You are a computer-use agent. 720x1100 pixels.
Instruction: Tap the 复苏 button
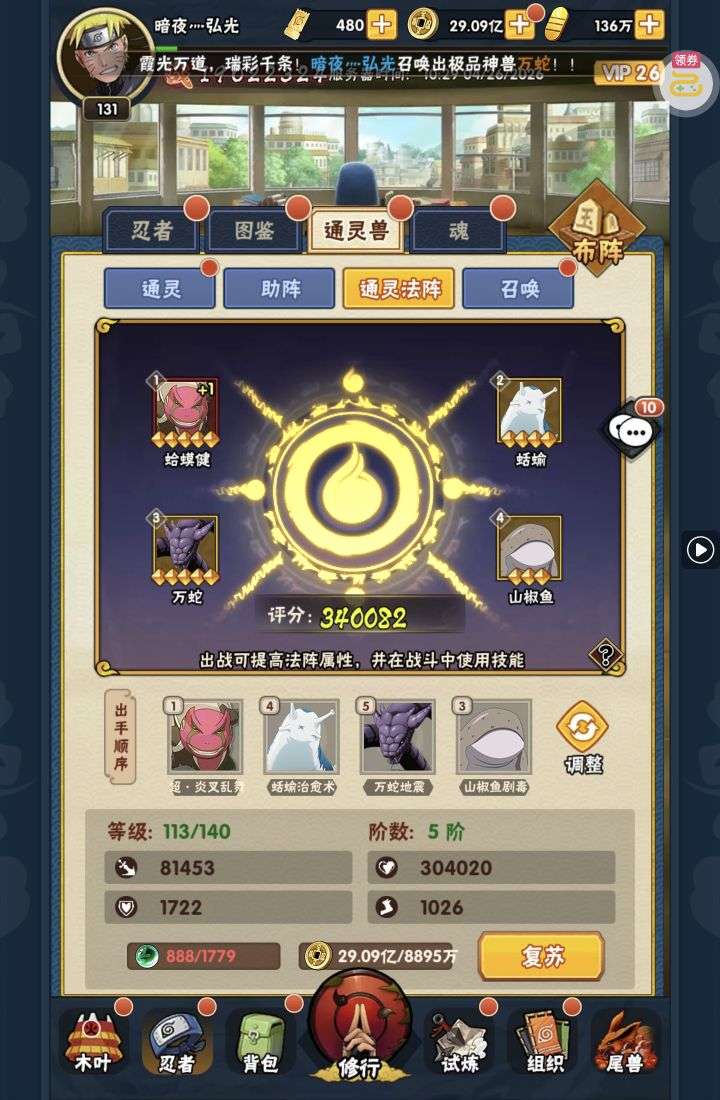point(541,956)
